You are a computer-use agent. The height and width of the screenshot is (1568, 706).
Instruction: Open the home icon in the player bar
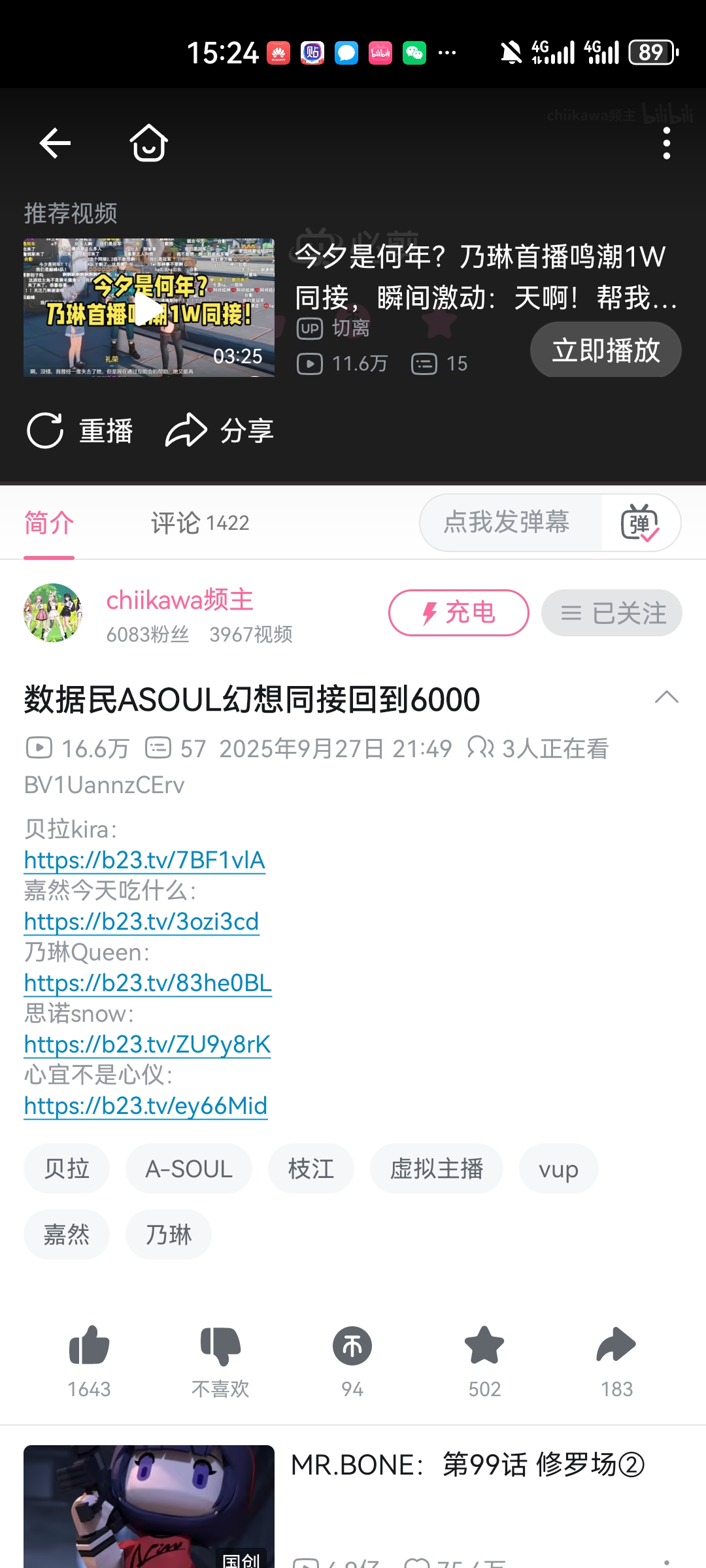149,142
